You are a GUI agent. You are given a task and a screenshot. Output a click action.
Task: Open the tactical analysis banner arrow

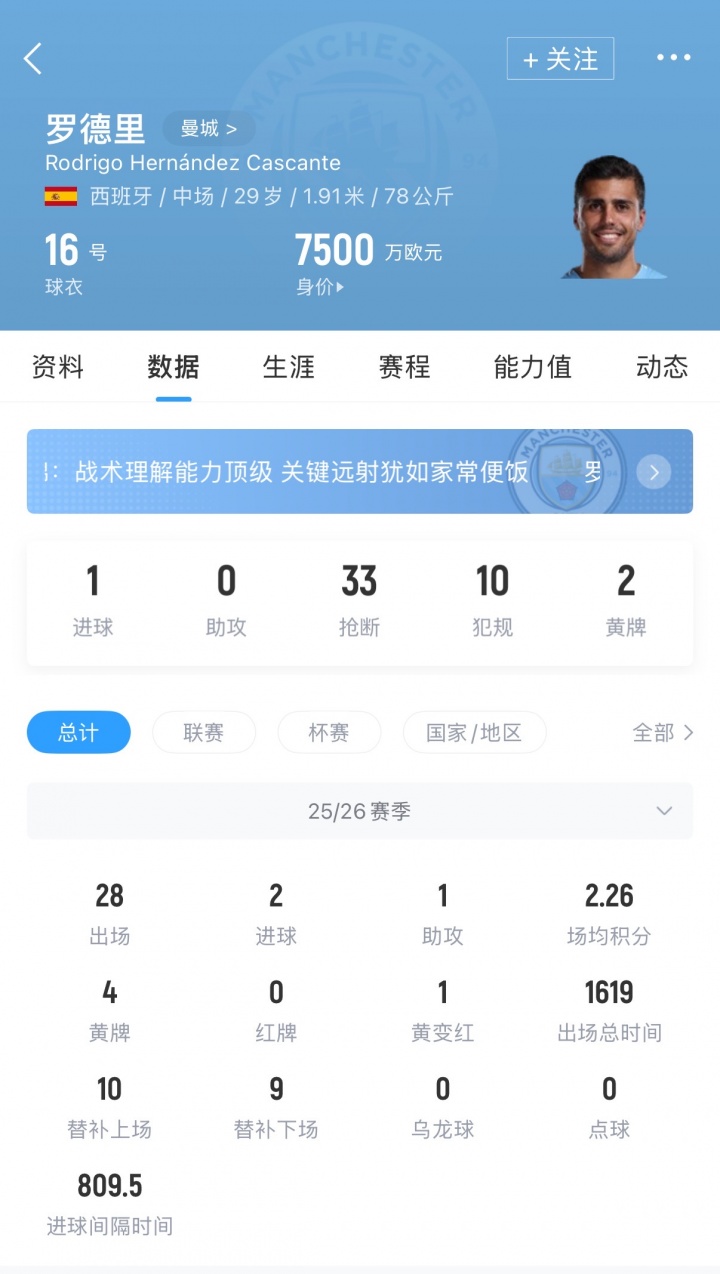click(x=654, y=472)
